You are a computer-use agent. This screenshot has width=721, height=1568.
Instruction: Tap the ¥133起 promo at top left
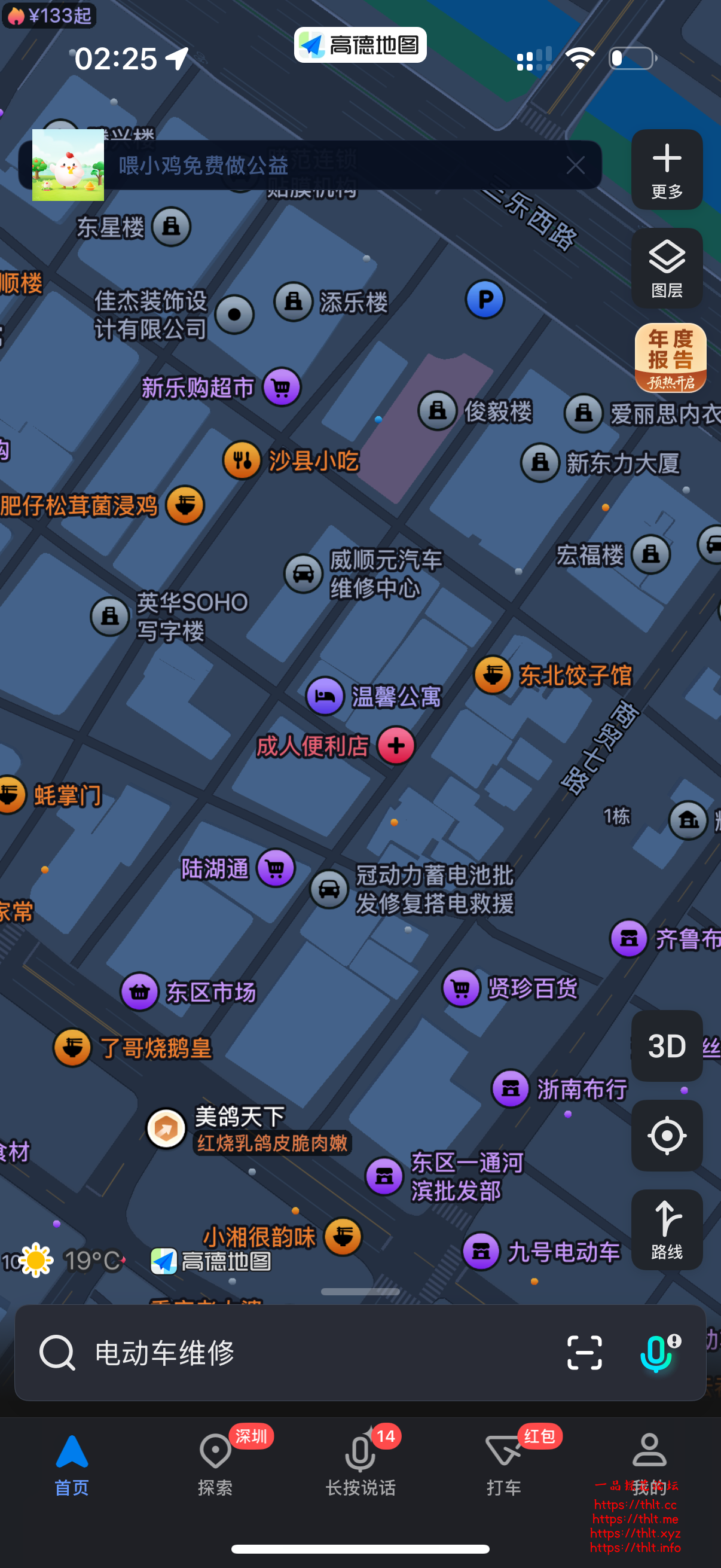(x=48, y=16)
